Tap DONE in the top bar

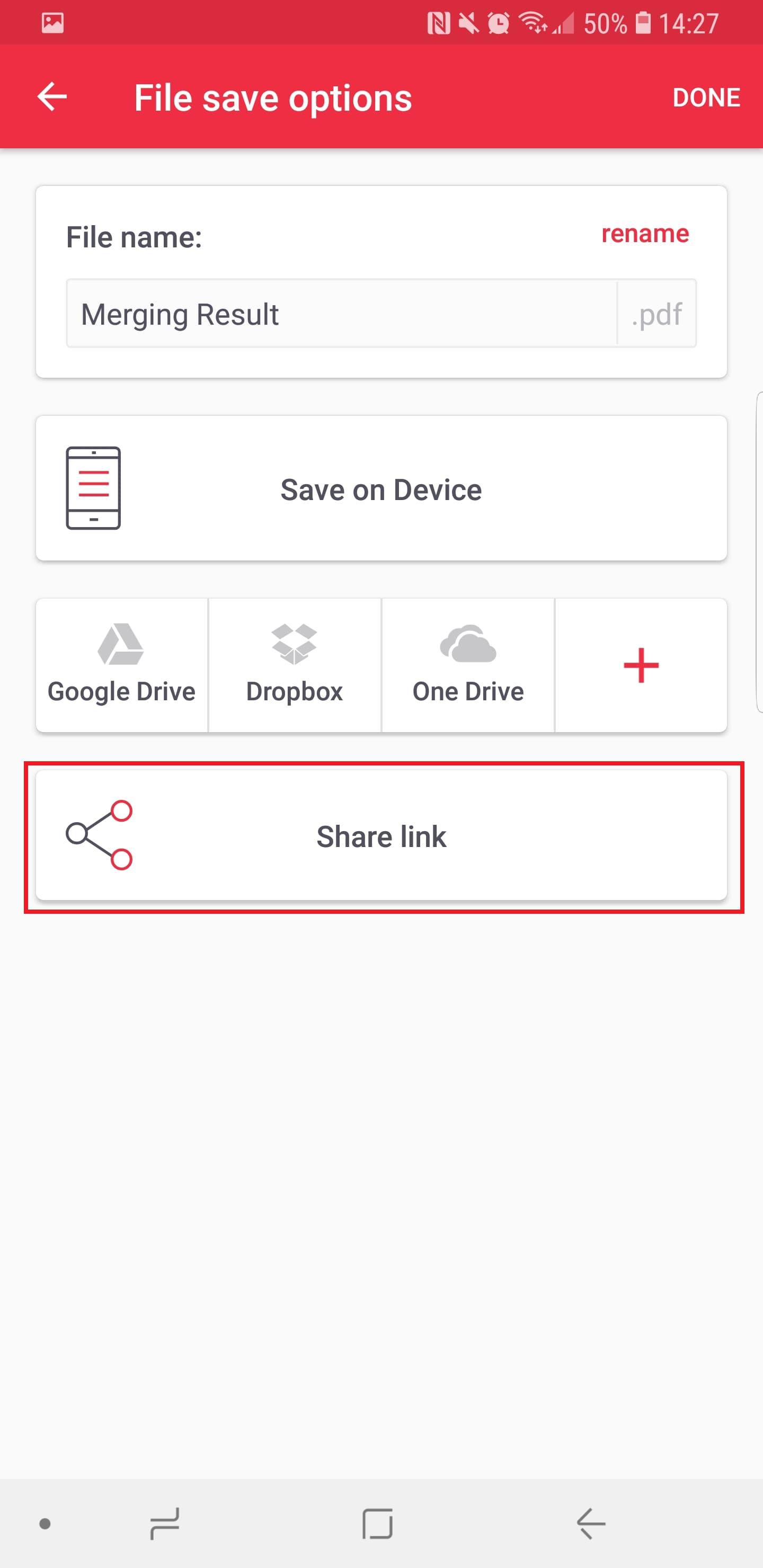(706, 97)
